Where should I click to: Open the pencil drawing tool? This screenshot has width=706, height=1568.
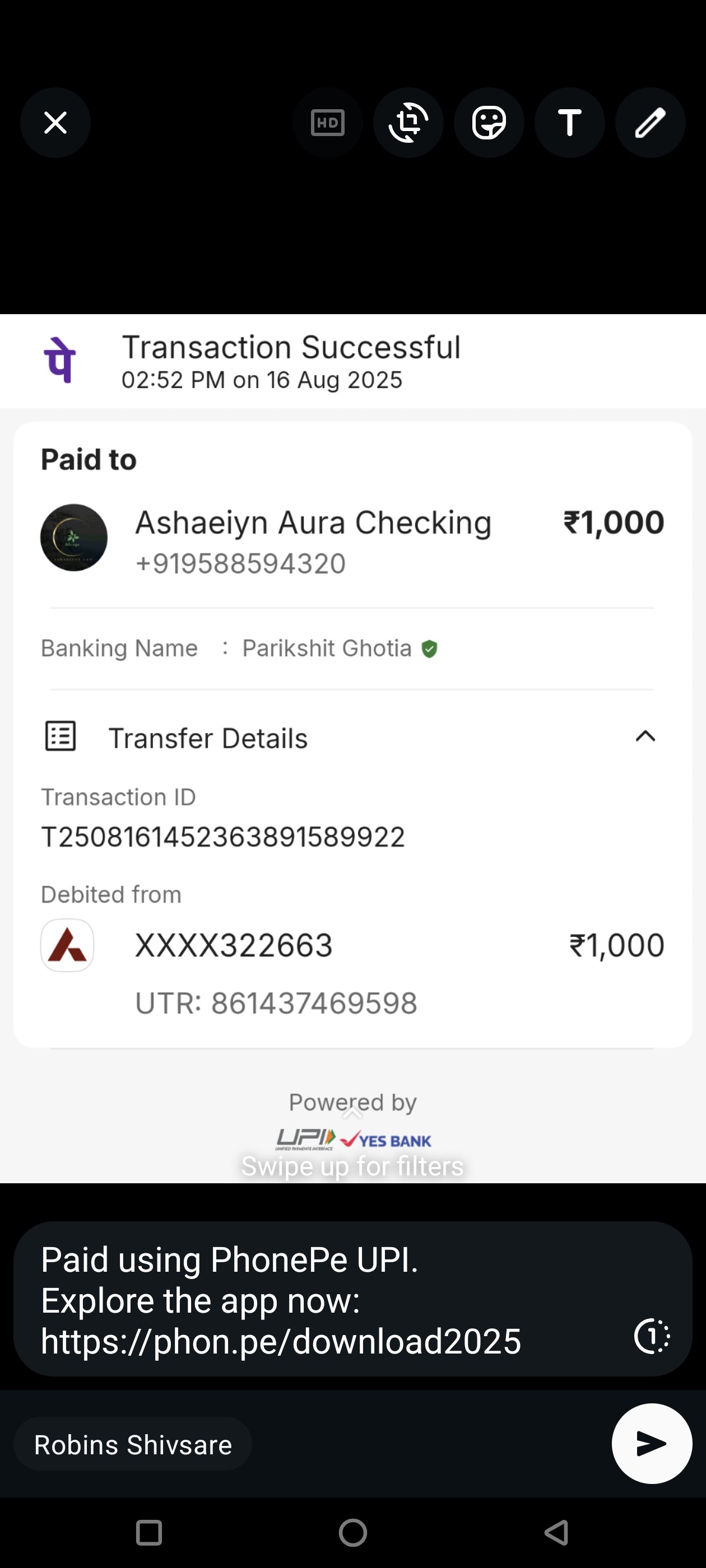[x=651, y=123]
